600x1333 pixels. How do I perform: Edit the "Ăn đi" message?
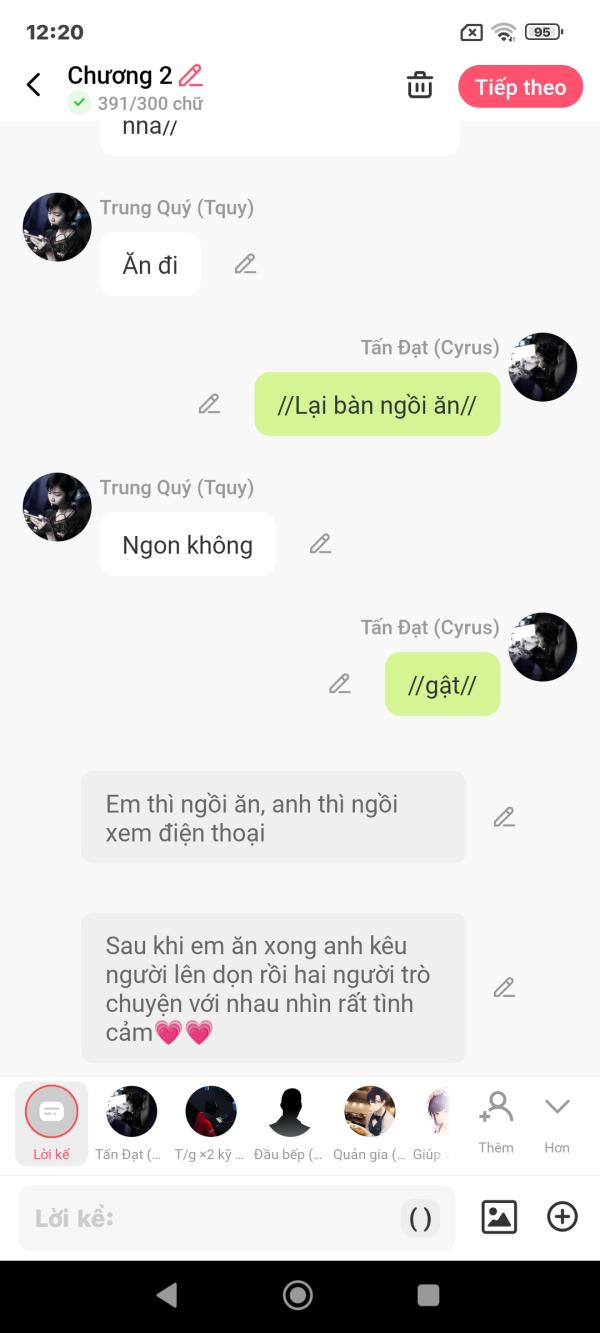(245, 264)
